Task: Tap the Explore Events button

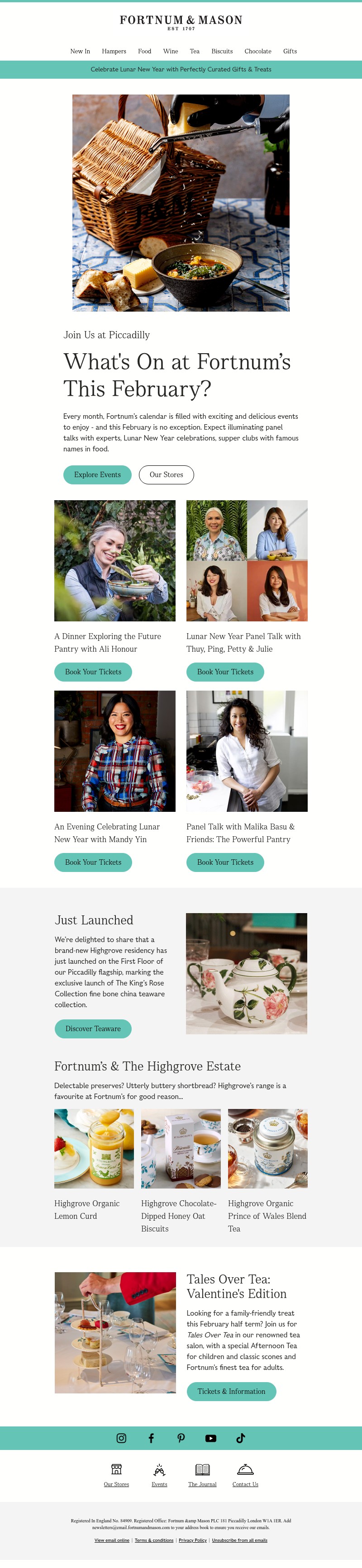Action: click(x=97, y=475)
